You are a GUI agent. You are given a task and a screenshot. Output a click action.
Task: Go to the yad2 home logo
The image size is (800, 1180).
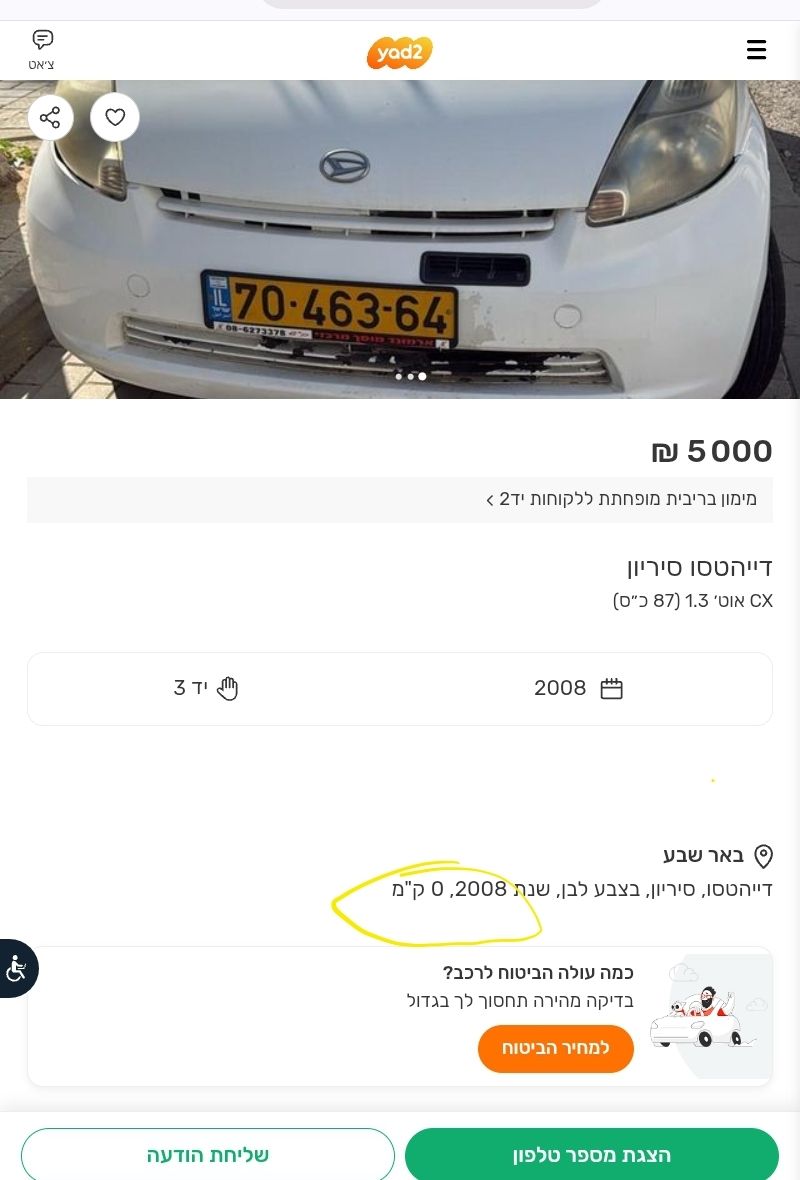400,52
